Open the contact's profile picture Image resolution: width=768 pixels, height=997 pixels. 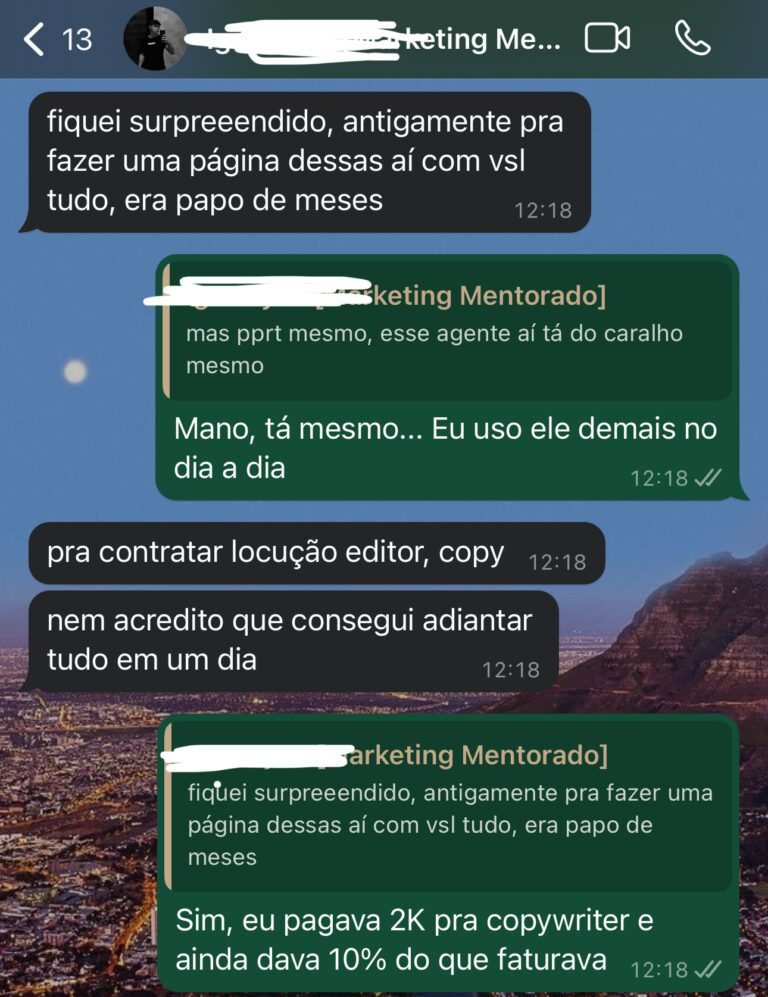[x=153, y=40]
